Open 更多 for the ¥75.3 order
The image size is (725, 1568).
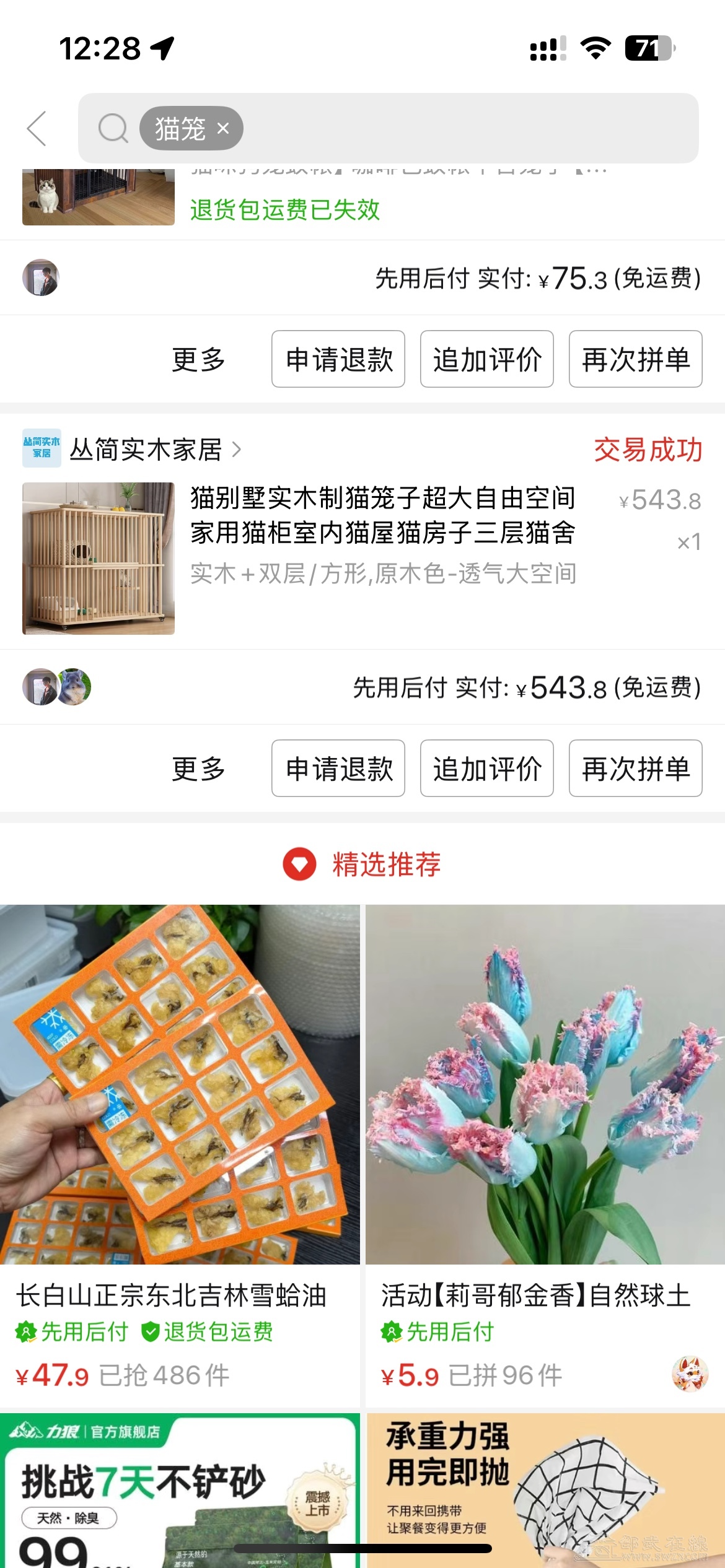point(198,359)
